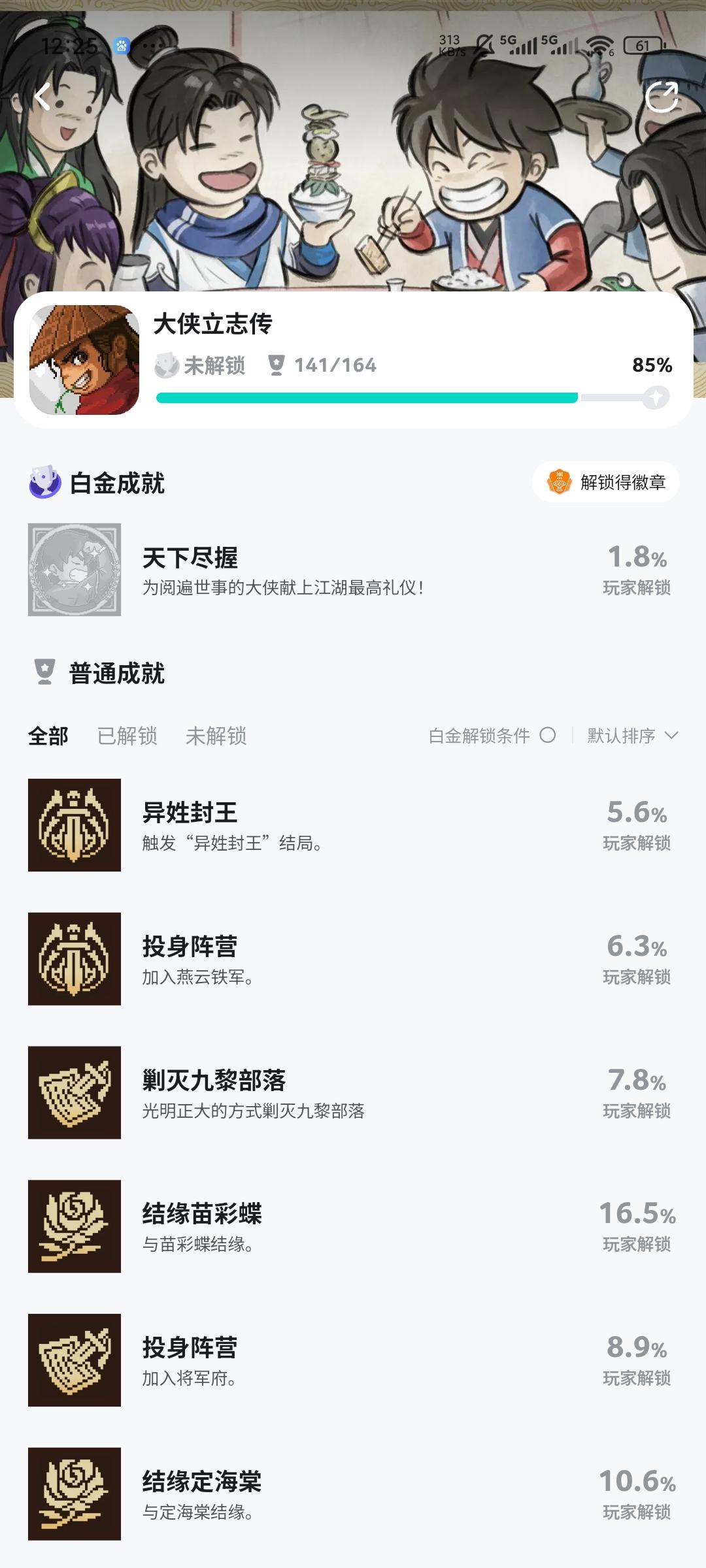This screenshot has height=1568, width=706.
Task: Open the 天下尽握 platinum achievement icon
Action: [75, 568]
